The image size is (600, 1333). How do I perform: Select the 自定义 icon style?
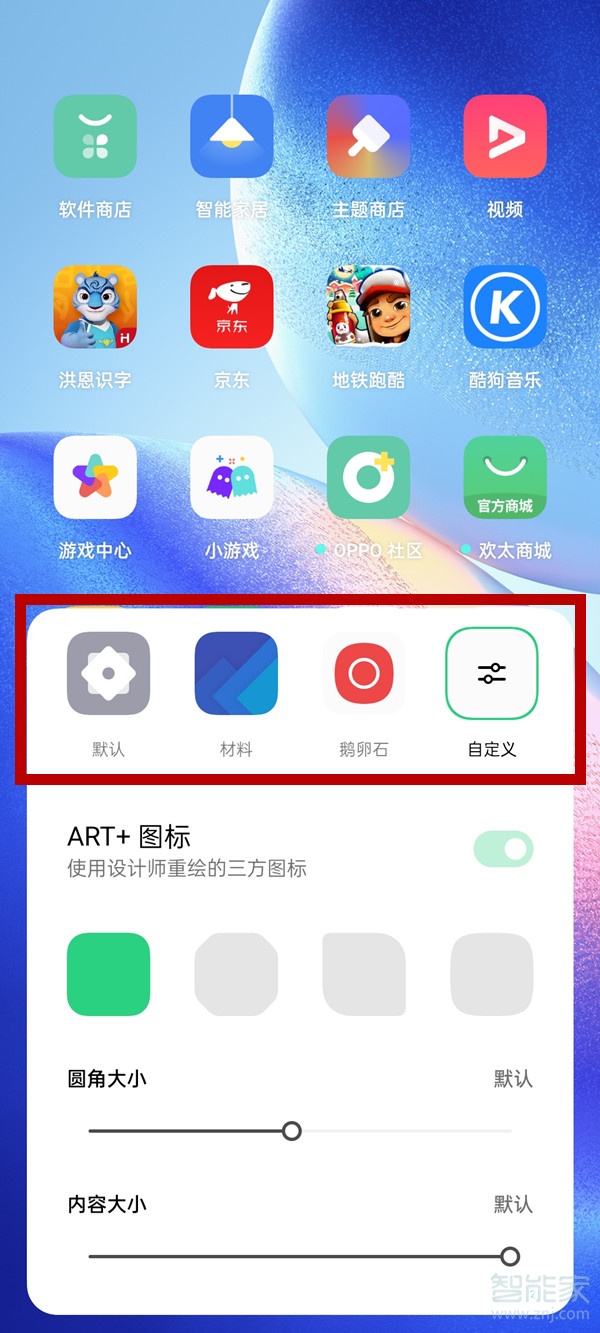492,673
